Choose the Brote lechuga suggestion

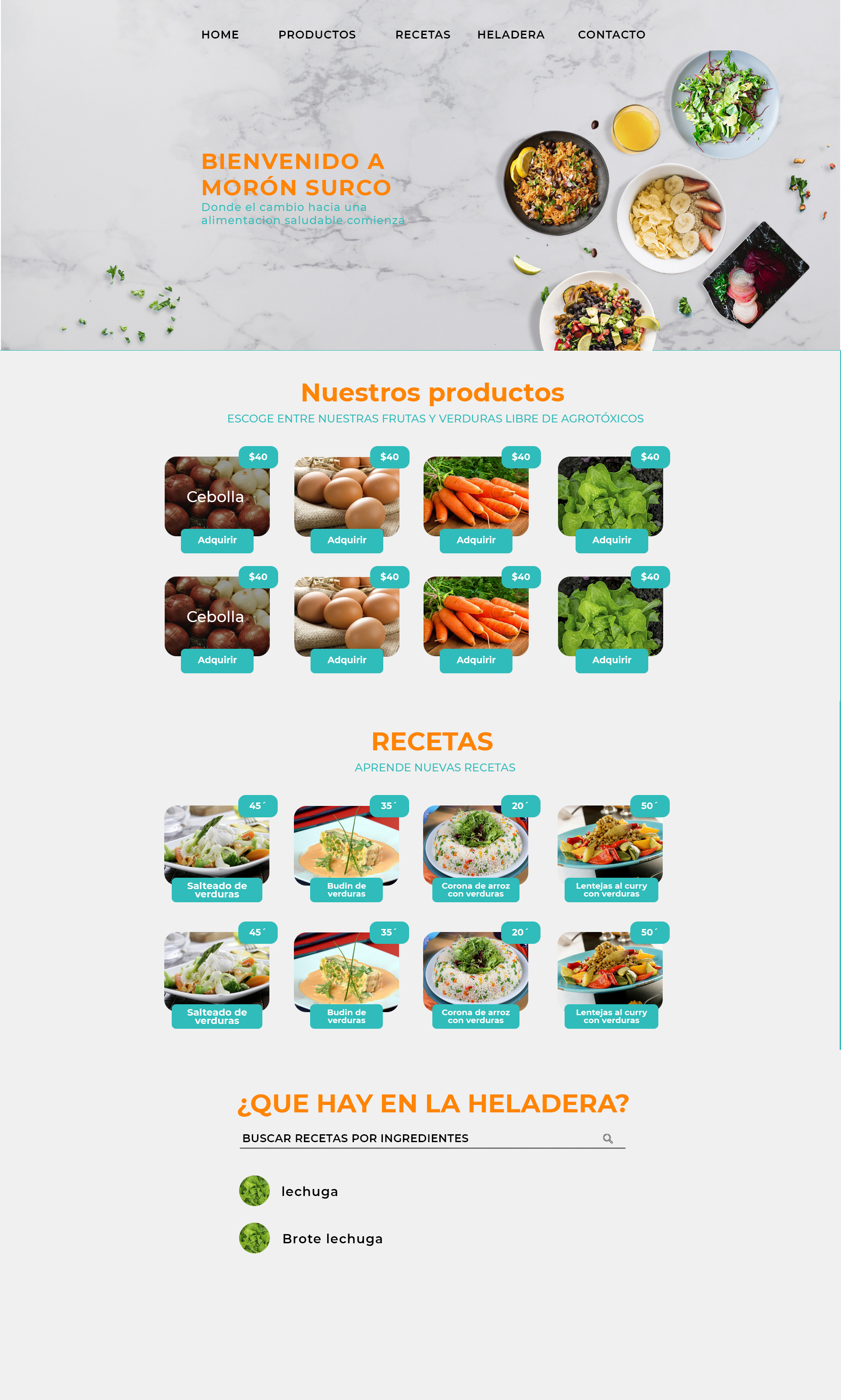coord(332,1238)
